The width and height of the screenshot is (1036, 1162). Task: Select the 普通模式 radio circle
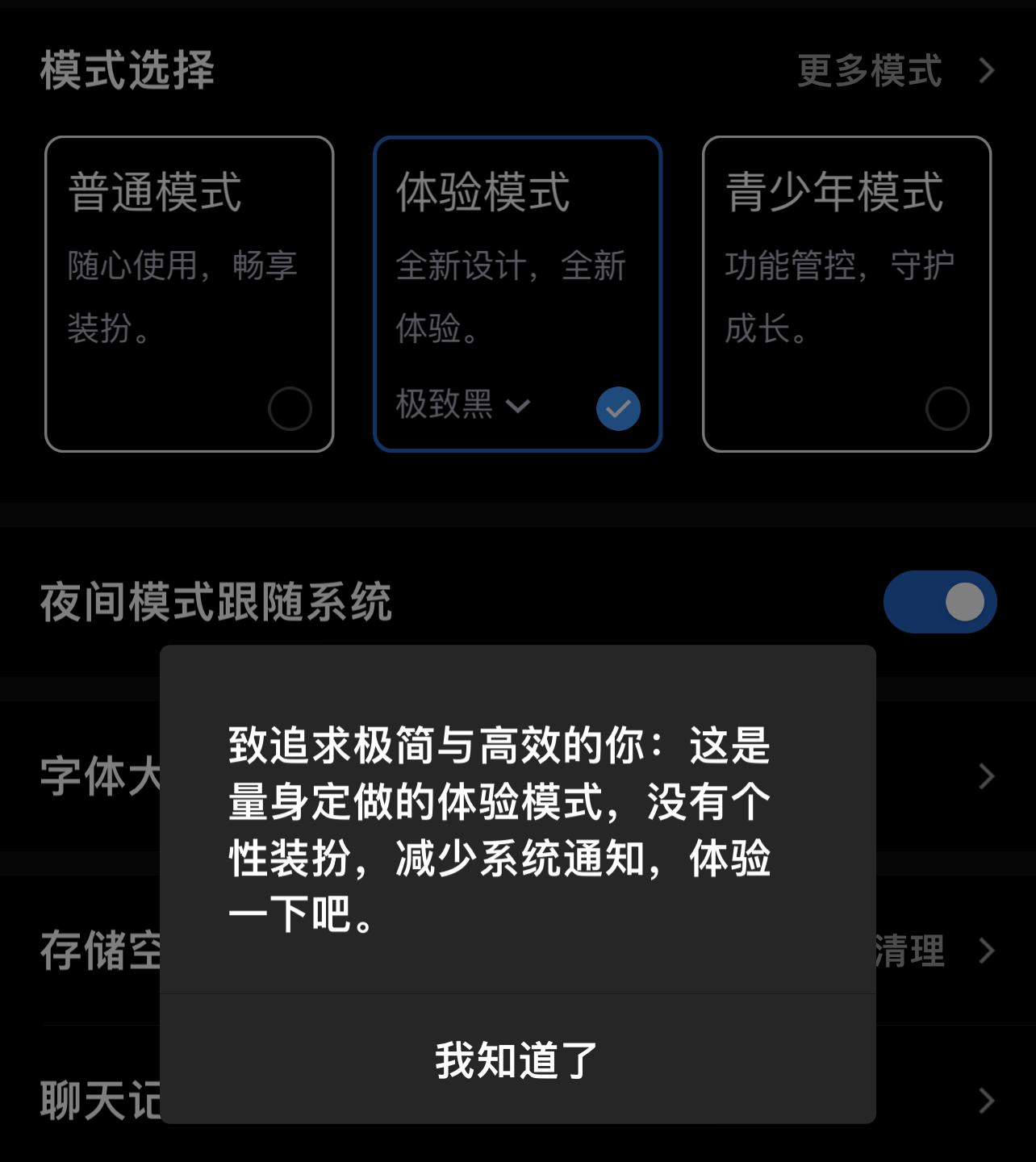[290, 408]
